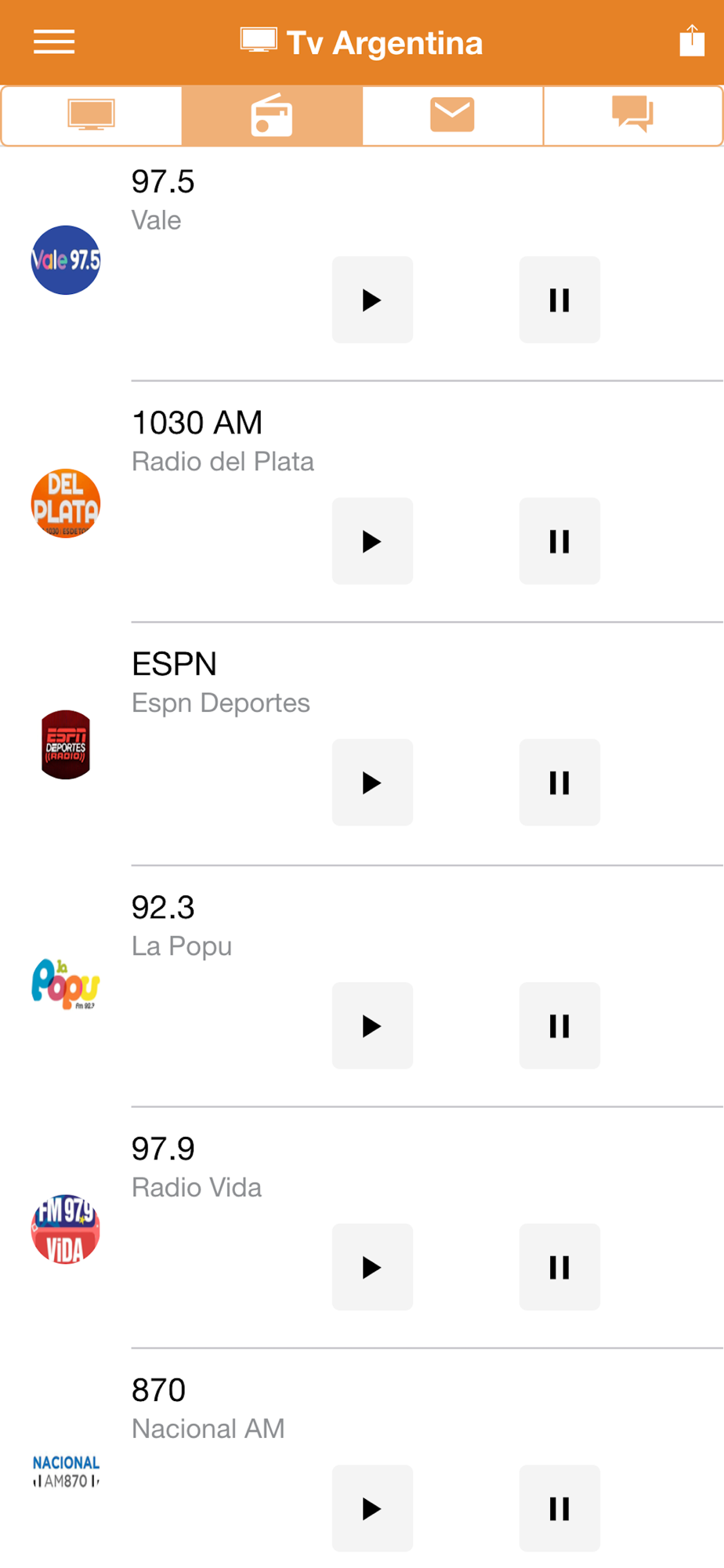Share the Tv Argentina app

pyautogui.click(x=691, y=41)
